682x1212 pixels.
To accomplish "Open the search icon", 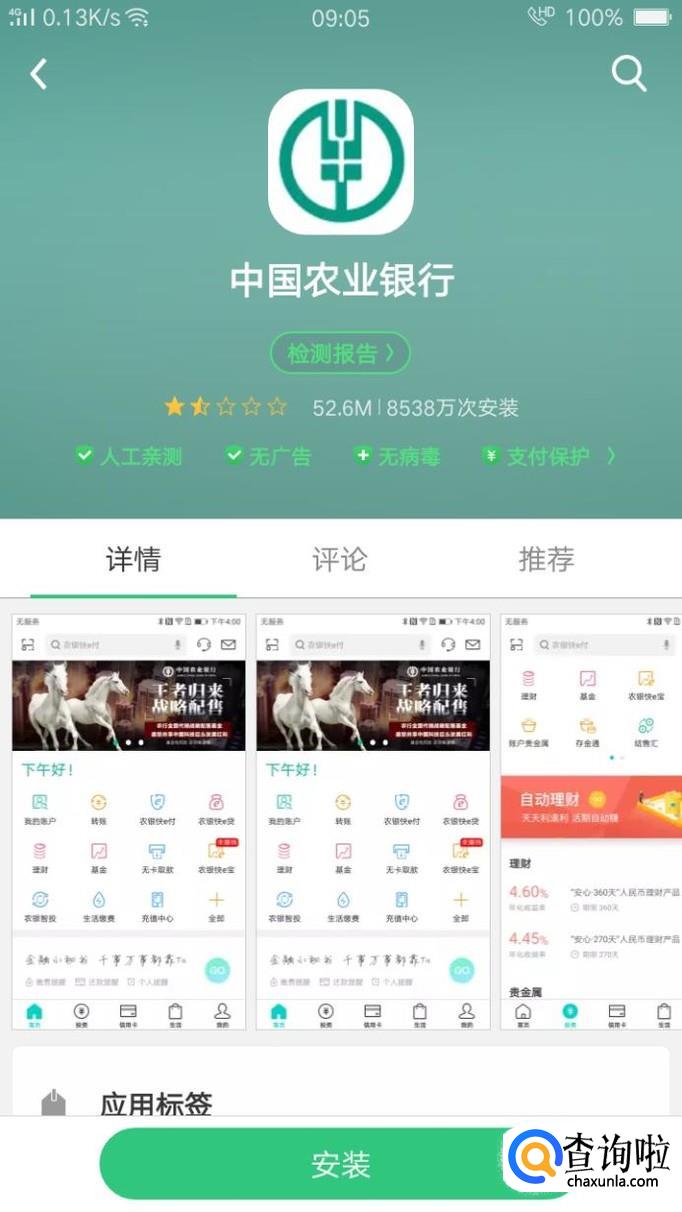I will (628, 73).
